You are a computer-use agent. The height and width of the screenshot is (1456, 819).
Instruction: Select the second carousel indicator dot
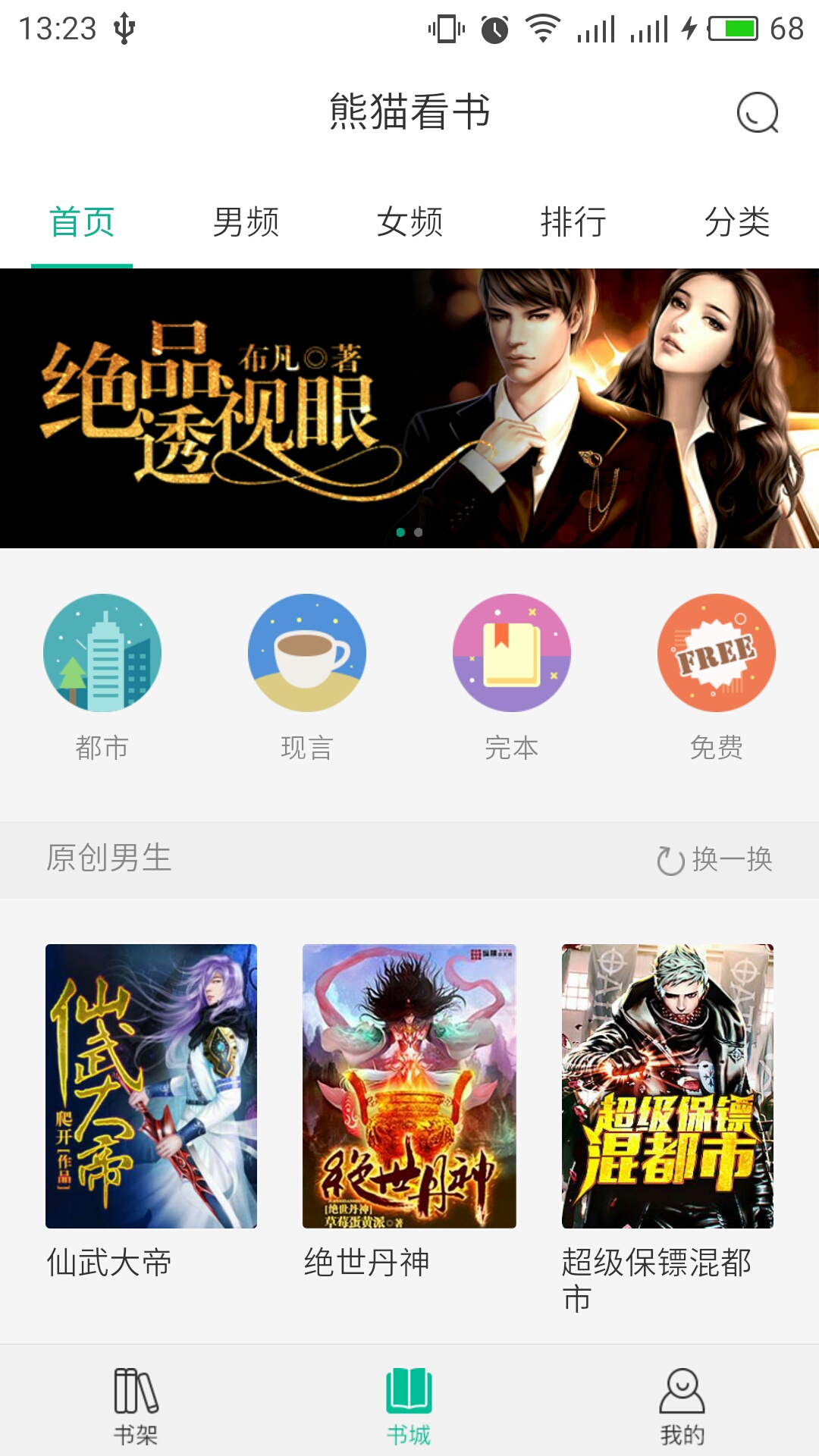click(418, 533)
